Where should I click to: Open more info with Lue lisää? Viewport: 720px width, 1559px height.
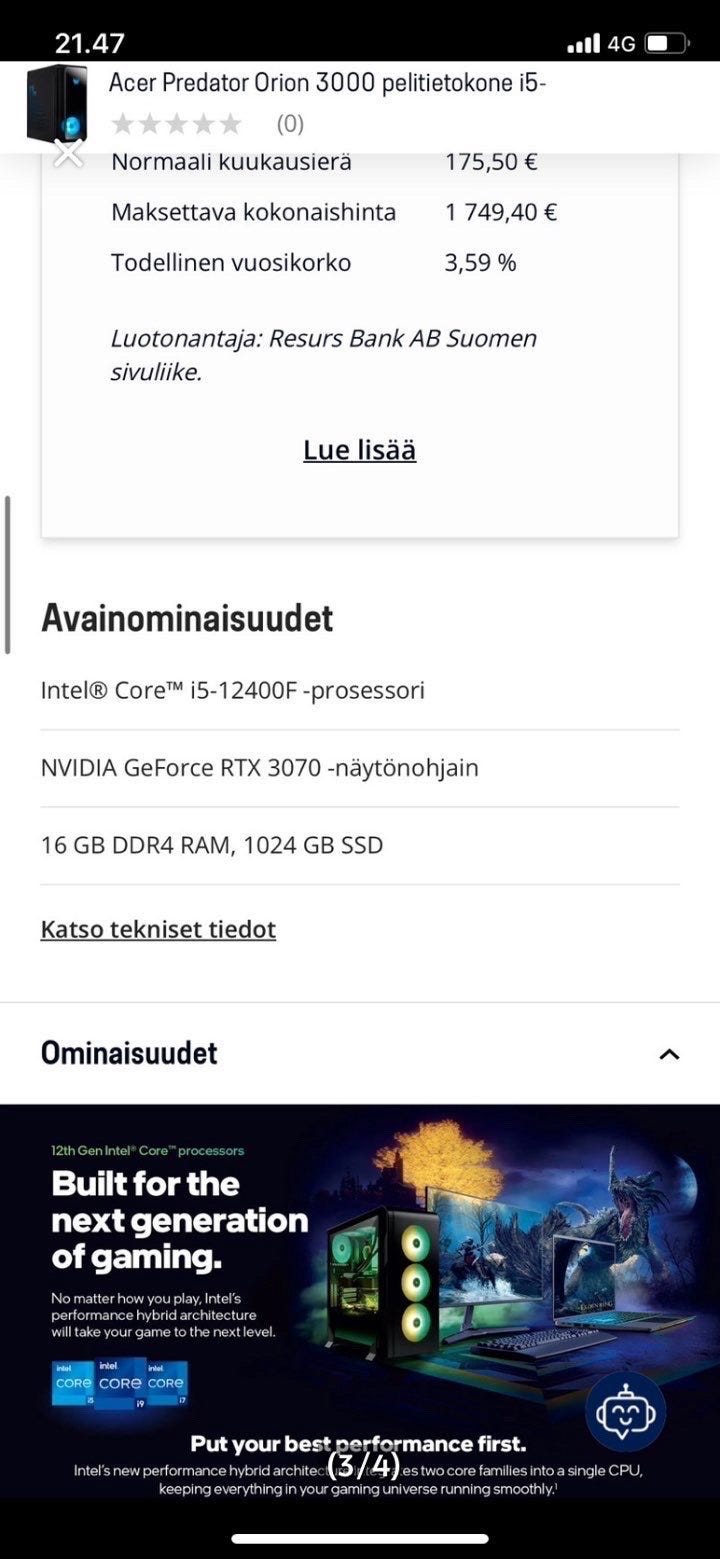360,449
